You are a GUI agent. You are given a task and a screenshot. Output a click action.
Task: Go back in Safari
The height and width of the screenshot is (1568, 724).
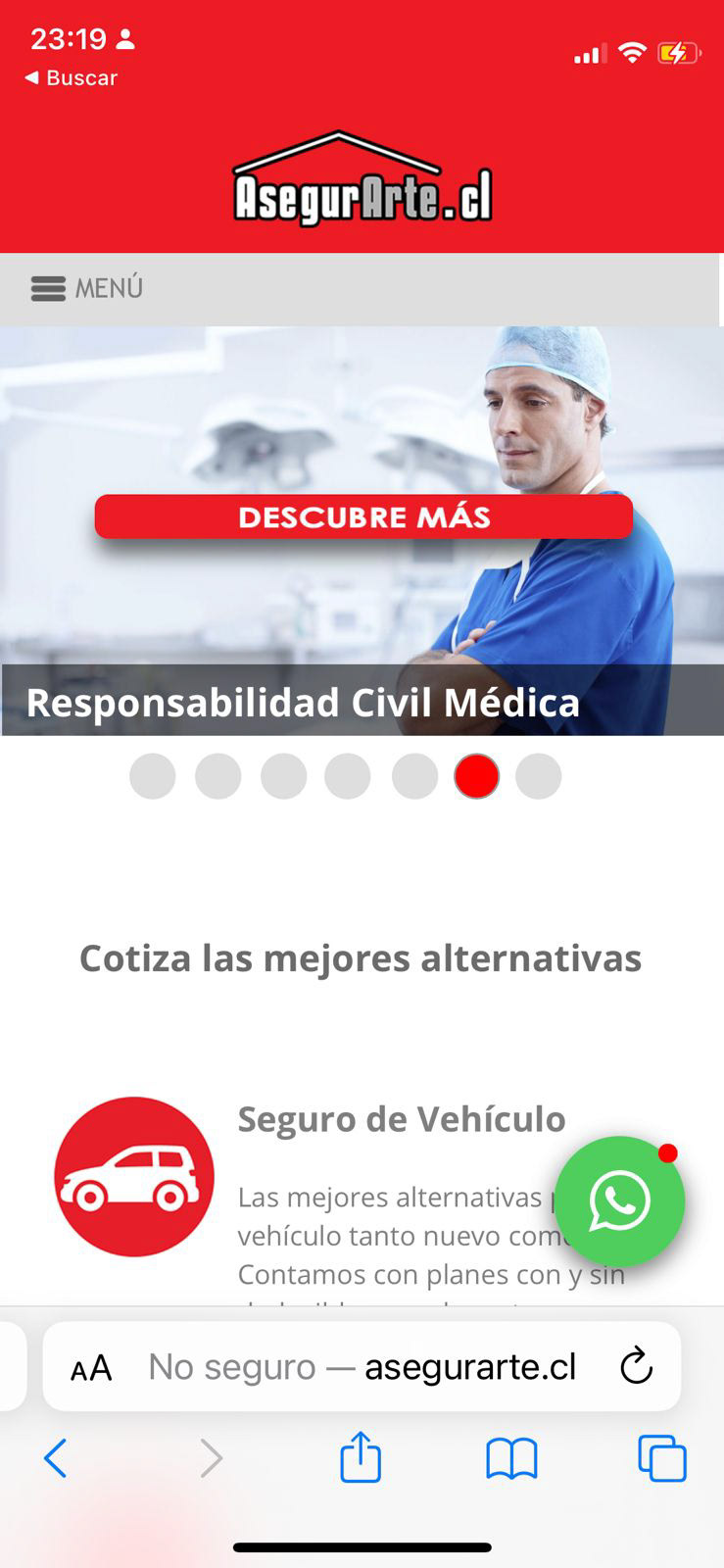(x=56, y=1458)
